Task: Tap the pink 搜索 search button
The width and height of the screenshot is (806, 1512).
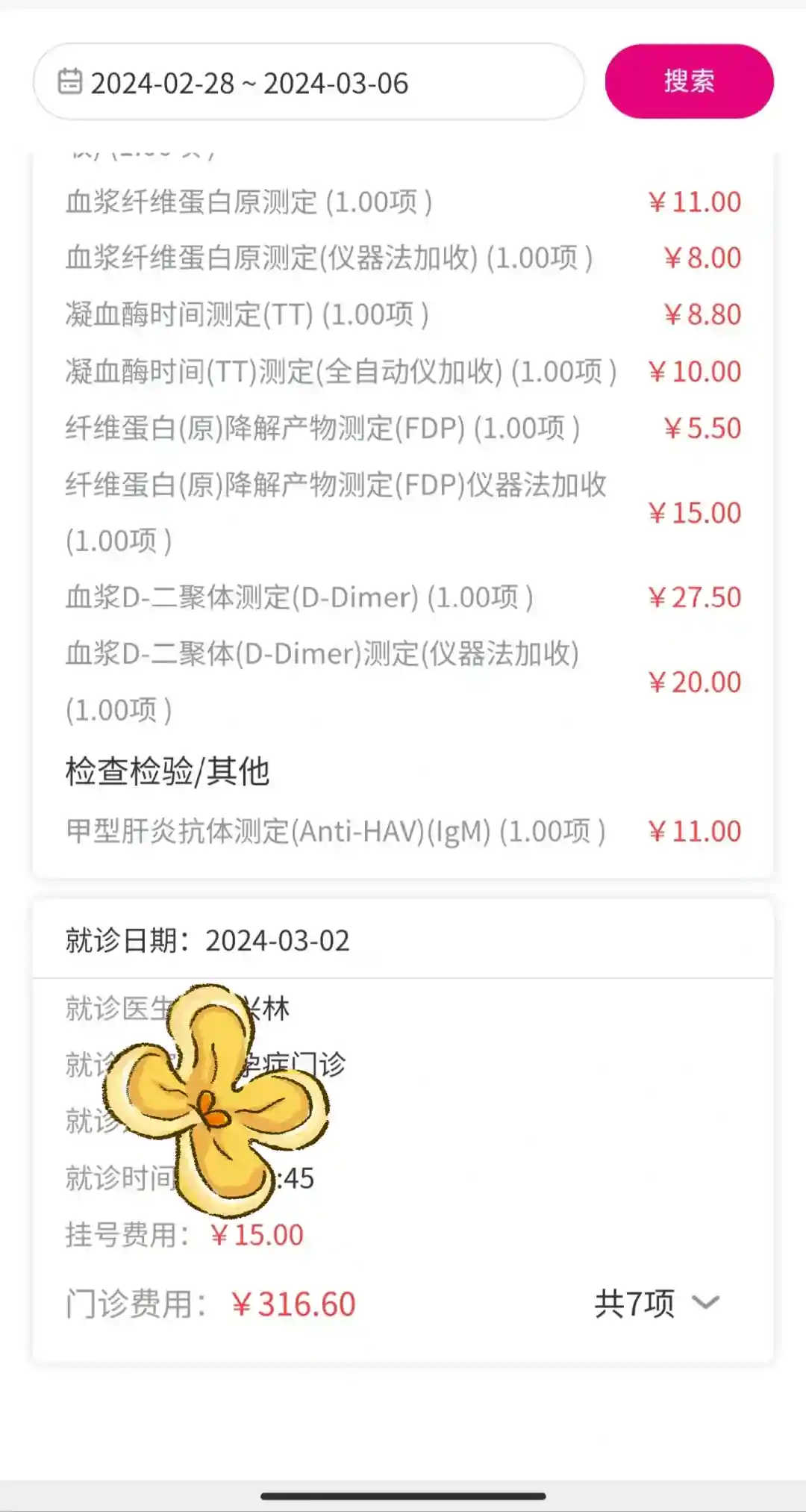Action: (x=689, y=81)
